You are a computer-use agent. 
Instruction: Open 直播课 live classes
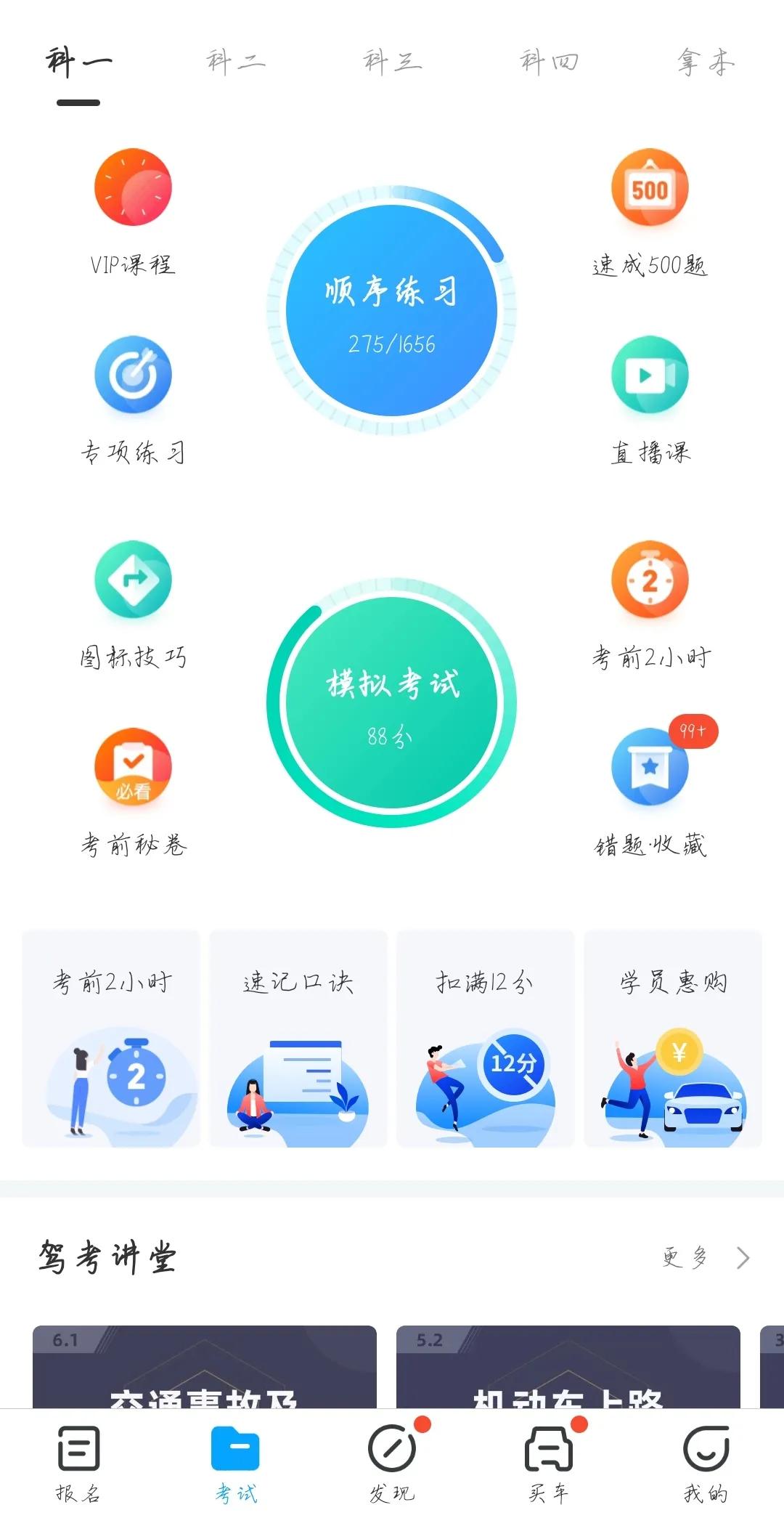pos(650,400)
